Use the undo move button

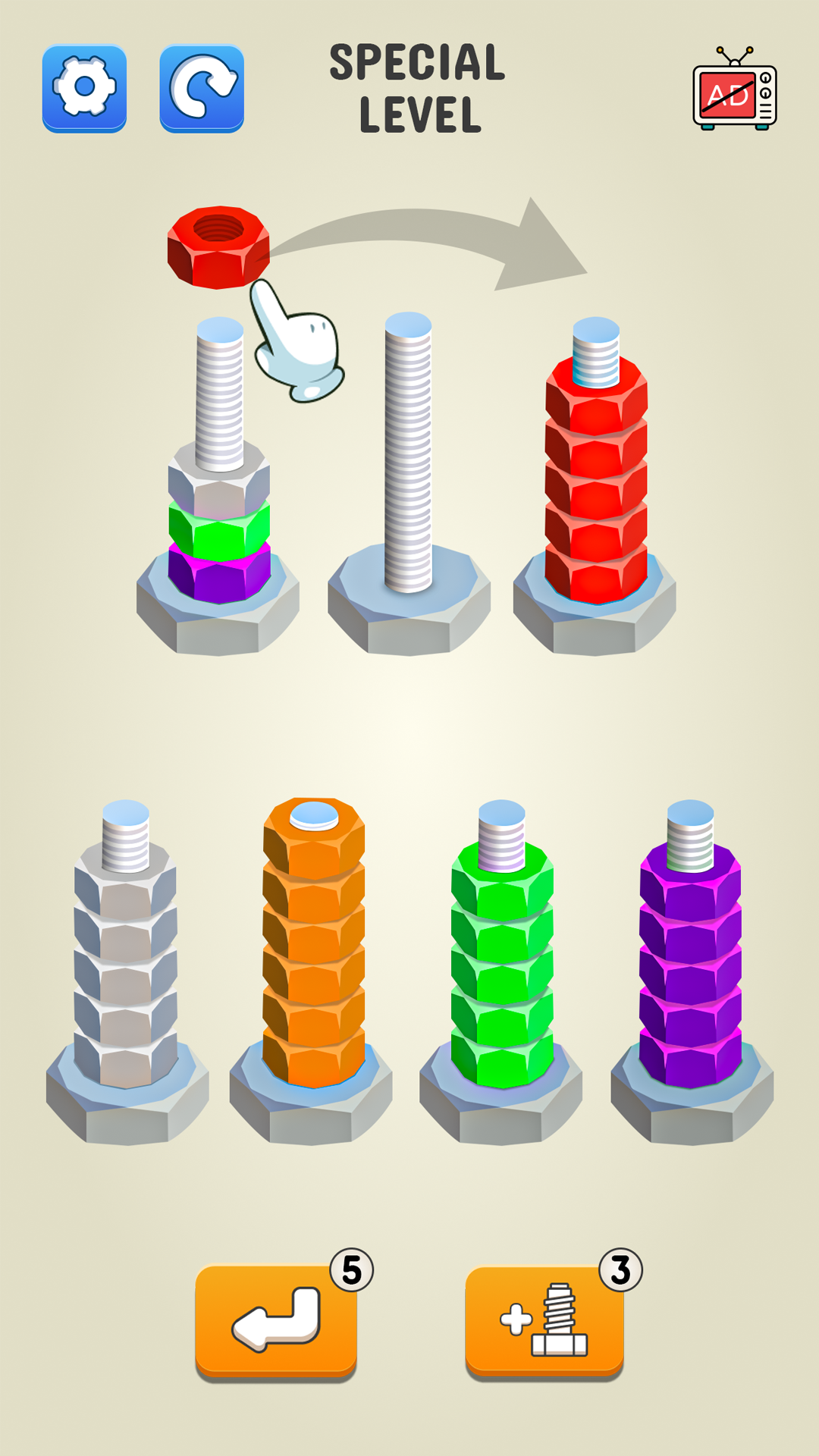pos(276,1319)
